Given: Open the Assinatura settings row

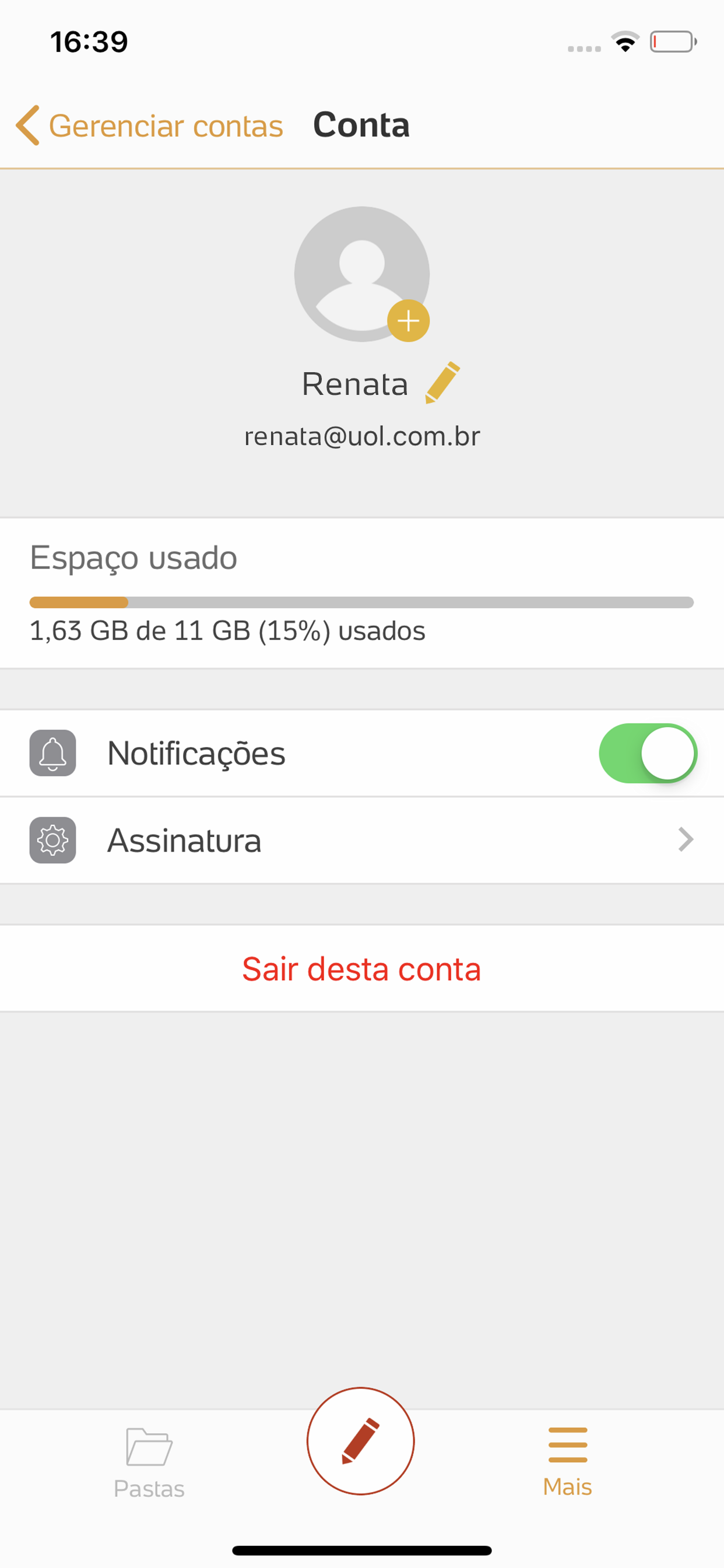Looking at the screenshot, I should pos(362,841).
